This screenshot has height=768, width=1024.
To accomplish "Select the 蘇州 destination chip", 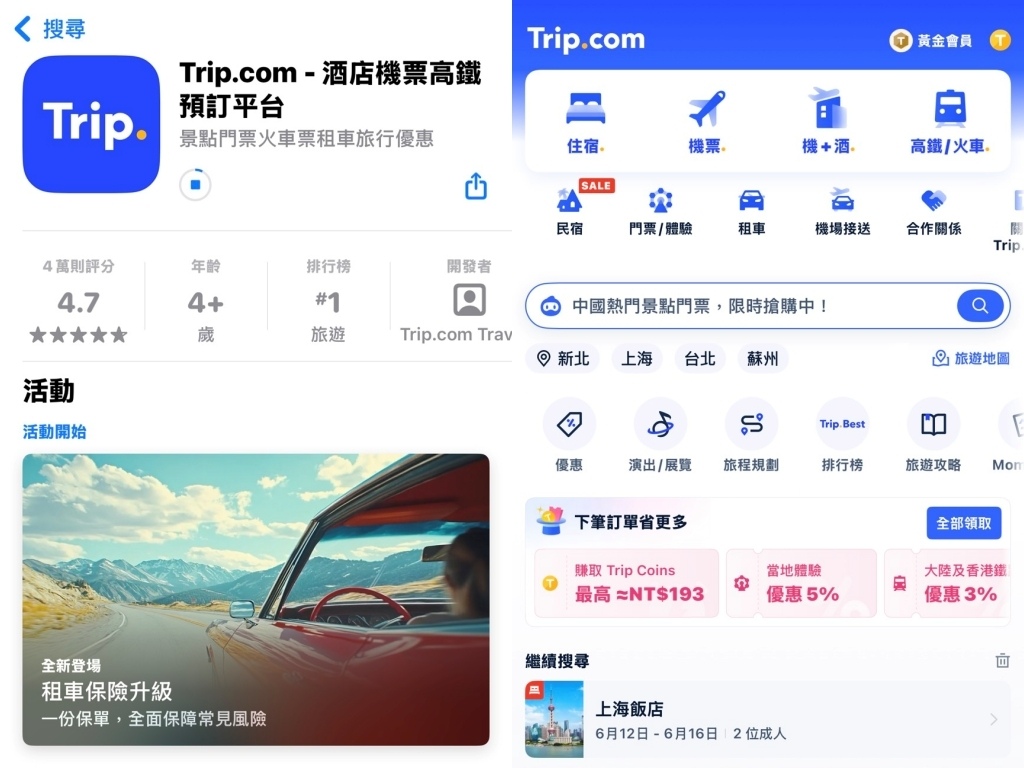I will 762,358.
